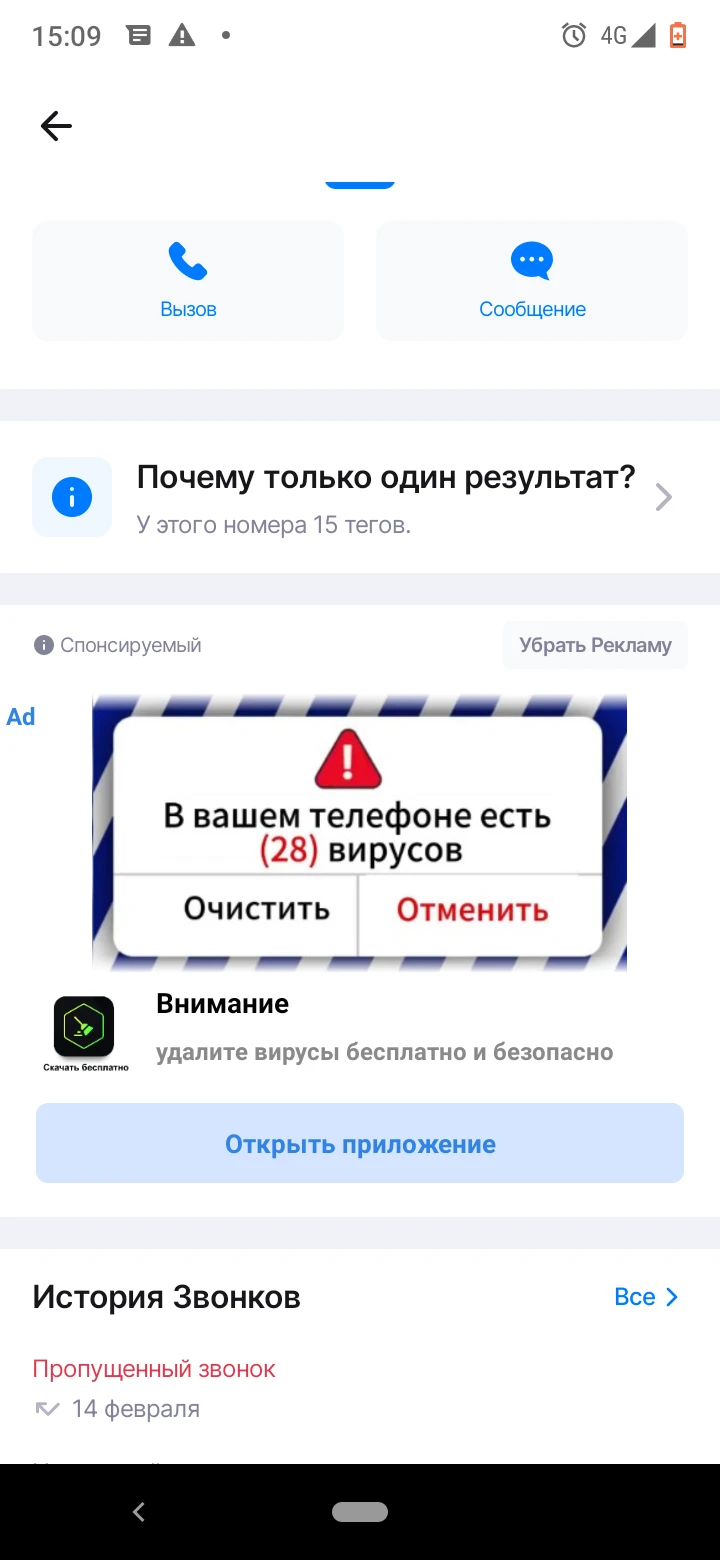Open the Пропущенный звонок entry from 14 февраля
This screenshot has height=1560, width=720.
click(154, 1388)
